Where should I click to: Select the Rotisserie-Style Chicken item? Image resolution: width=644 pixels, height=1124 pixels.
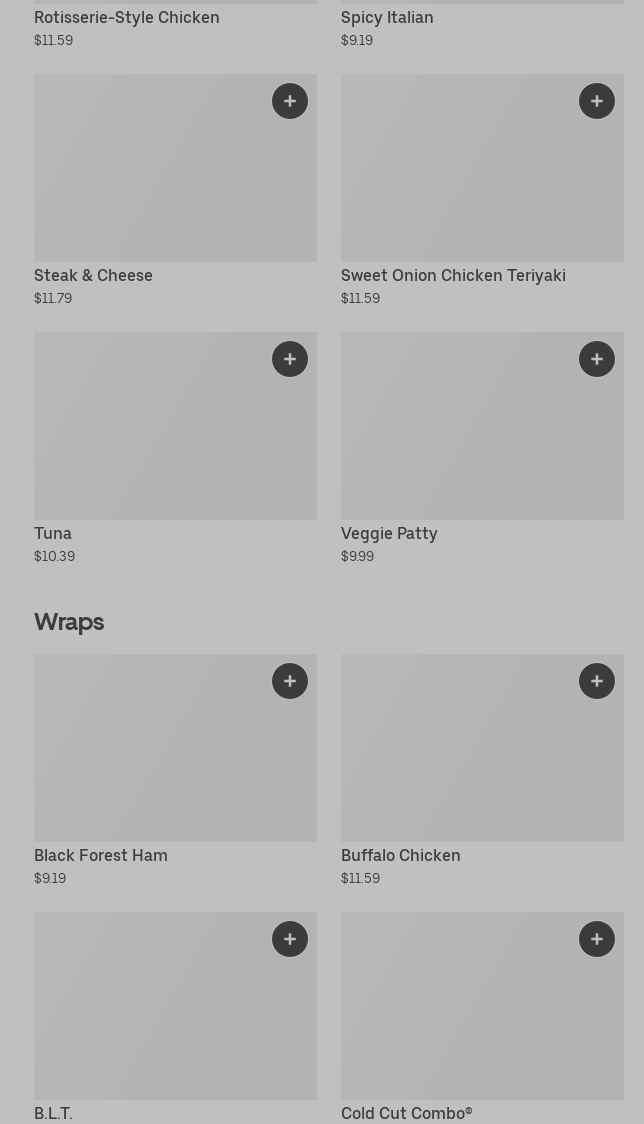pos(127,18)
